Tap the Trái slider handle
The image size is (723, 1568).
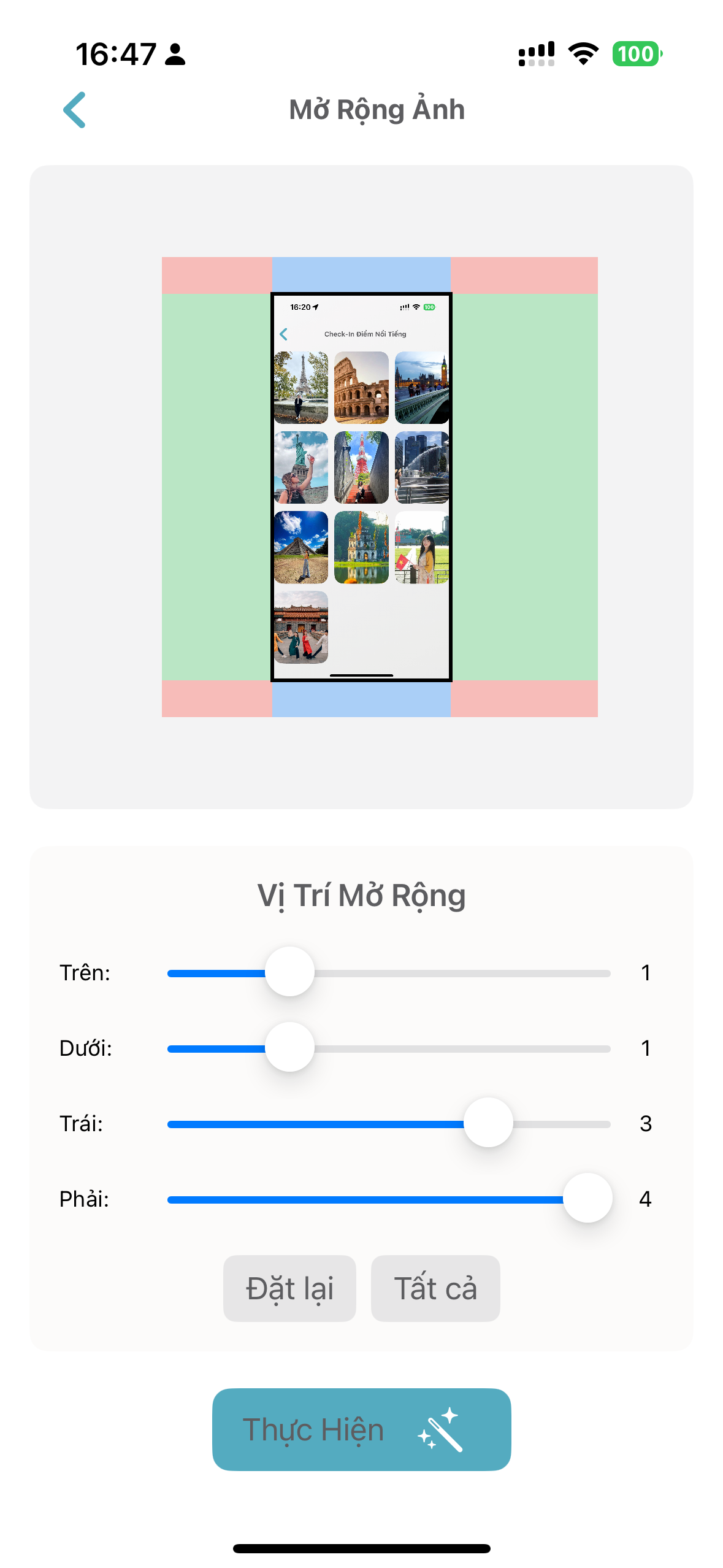point(488,1123)
